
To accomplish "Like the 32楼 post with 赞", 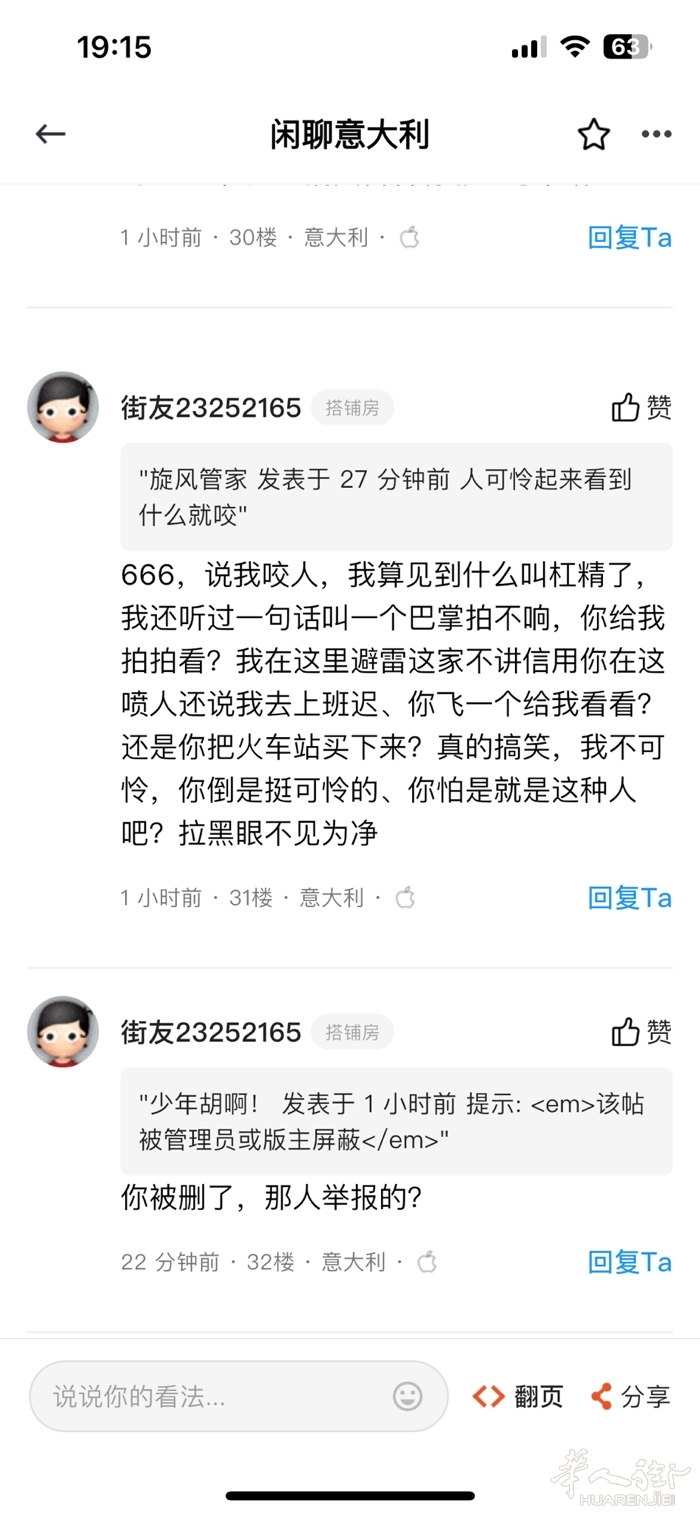I will click(642, 1032).
